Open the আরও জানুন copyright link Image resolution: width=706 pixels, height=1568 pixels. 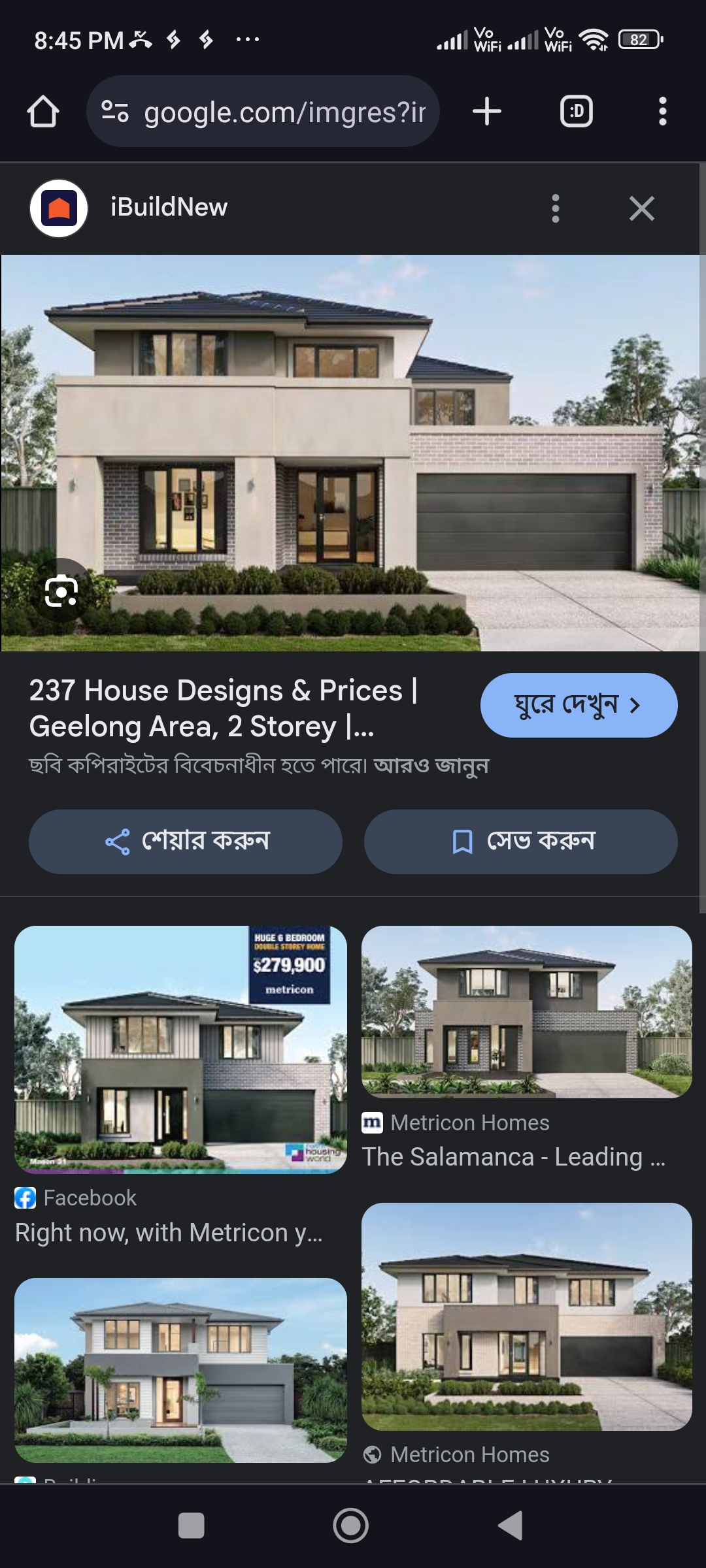[431, 765]
